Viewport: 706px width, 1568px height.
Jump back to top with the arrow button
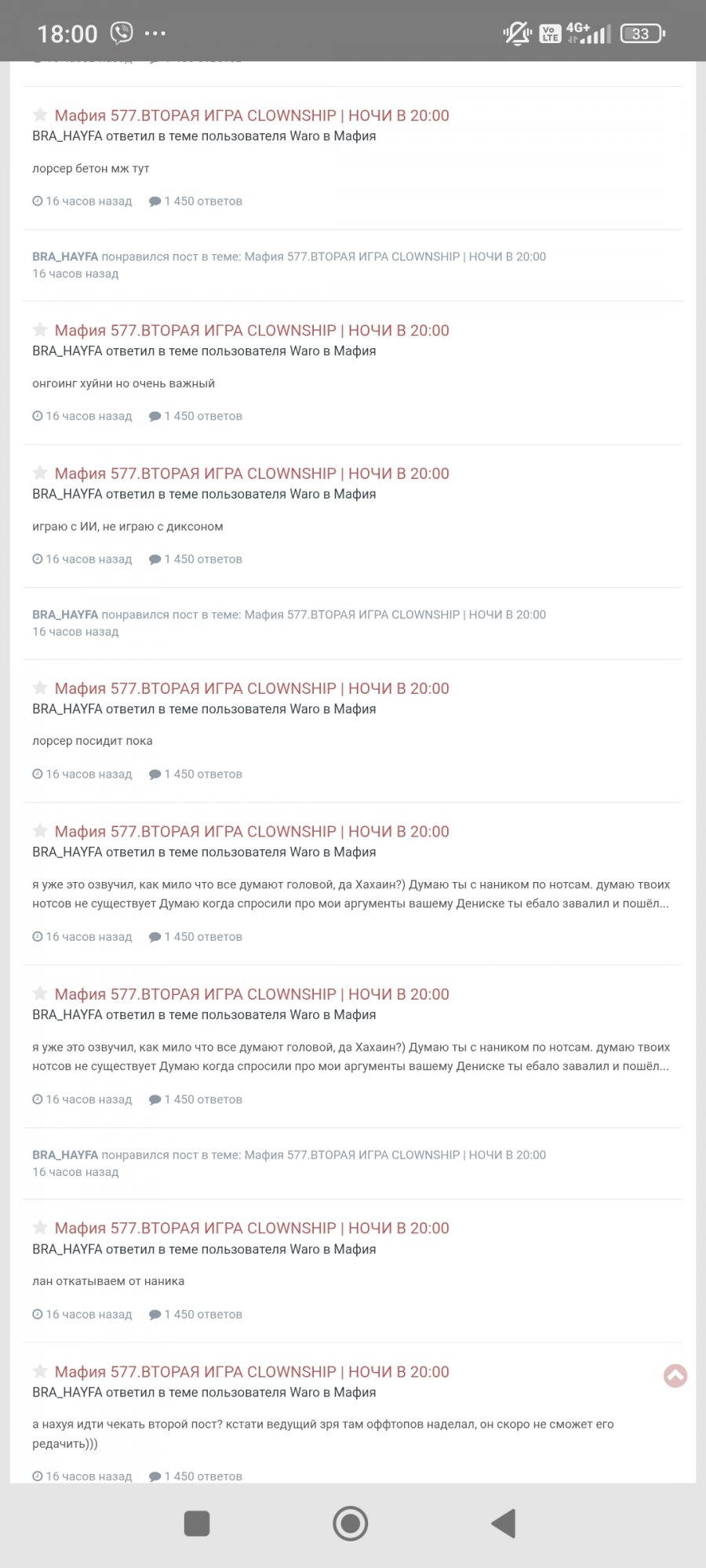(675, 1376)
